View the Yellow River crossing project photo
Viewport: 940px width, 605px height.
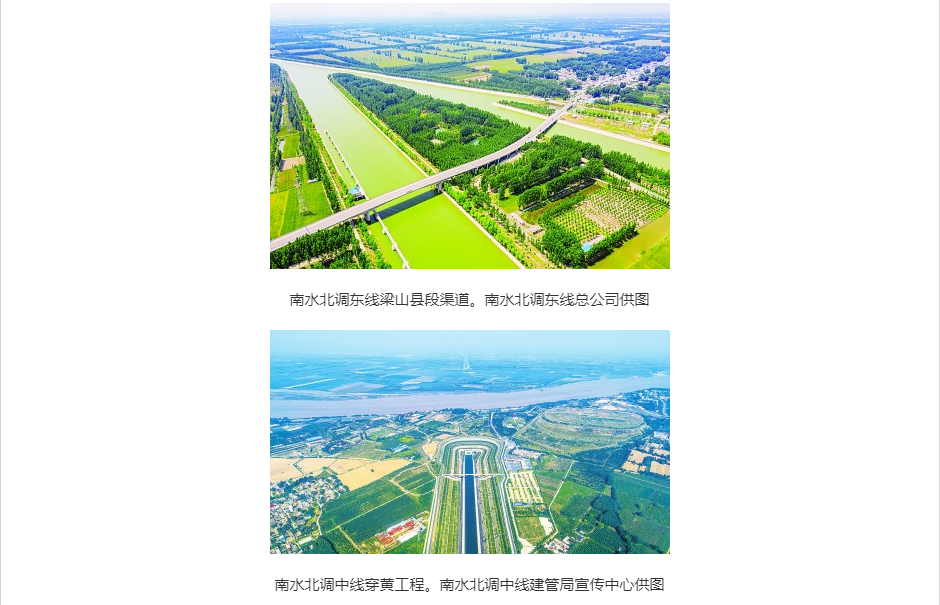pos(469,442)
